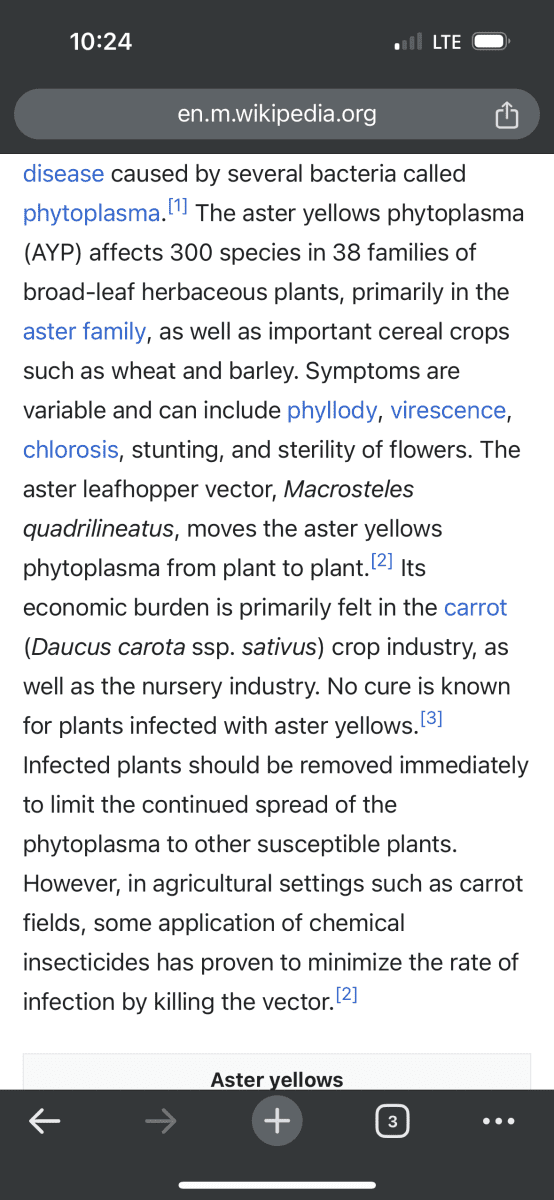Open the 'chlorosis' link
The height and width of the screenshot is (1200, 554).
pyautogui.click(x=70, y=449)
